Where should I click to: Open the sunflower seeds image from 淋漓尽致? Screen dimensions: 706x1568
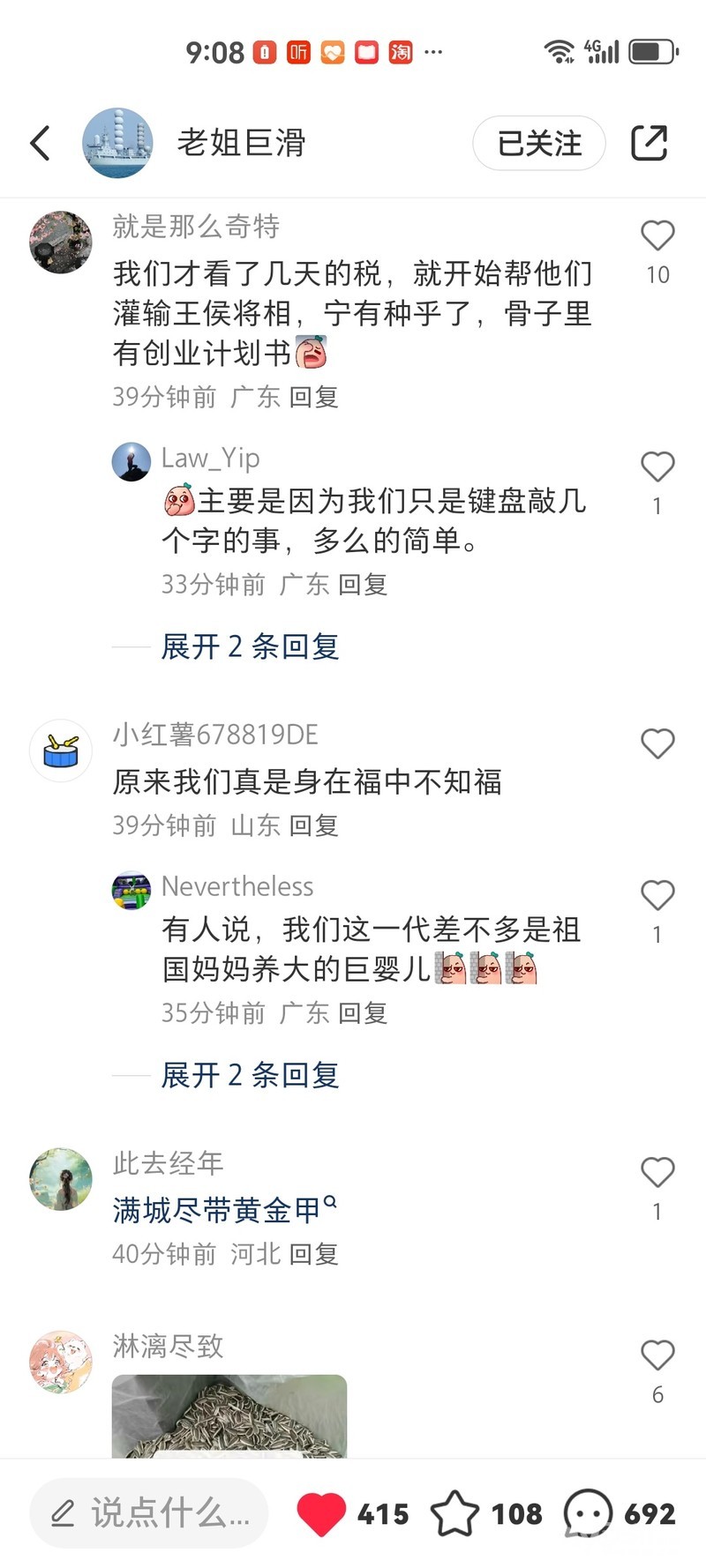[229, 1415]
